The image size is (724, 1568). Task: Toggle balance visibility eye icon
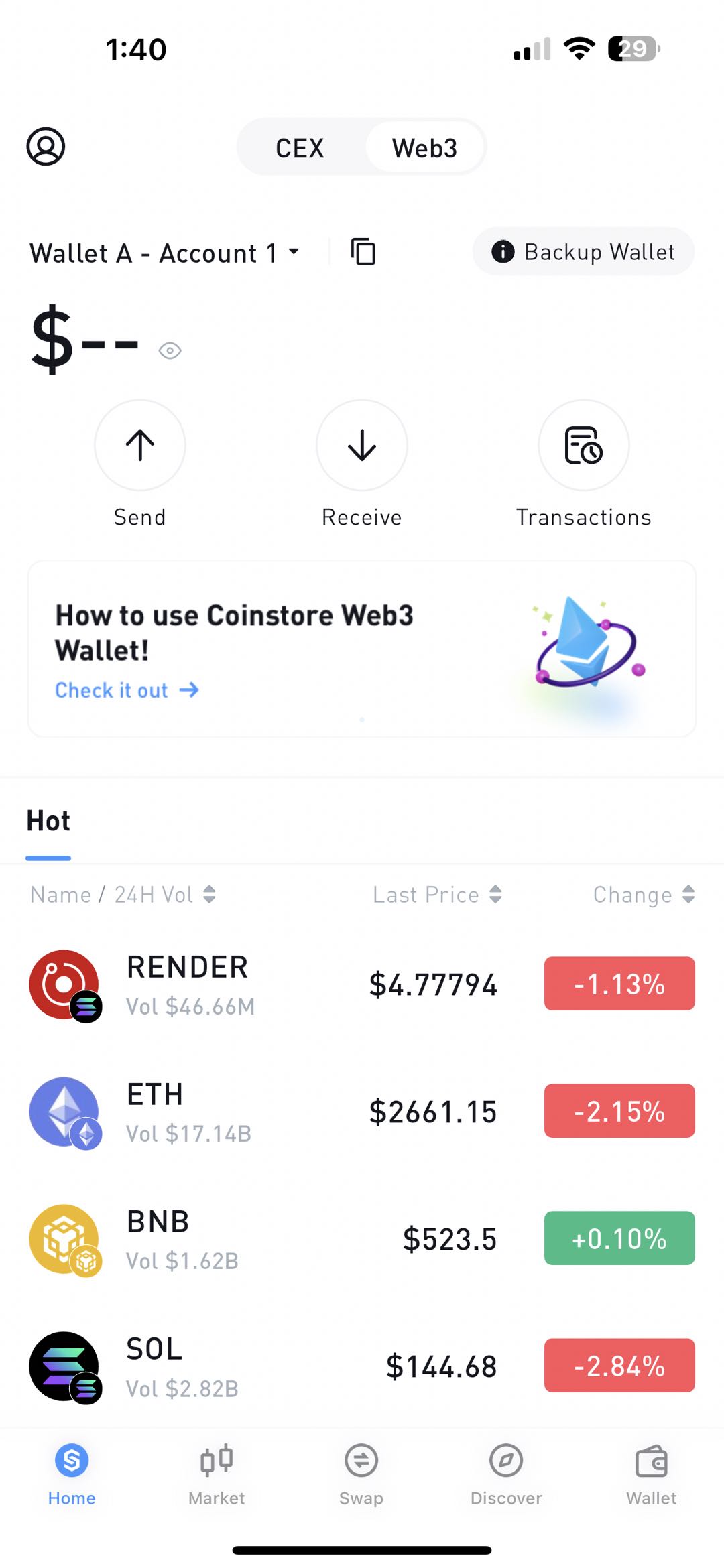(x=170, y=350)
